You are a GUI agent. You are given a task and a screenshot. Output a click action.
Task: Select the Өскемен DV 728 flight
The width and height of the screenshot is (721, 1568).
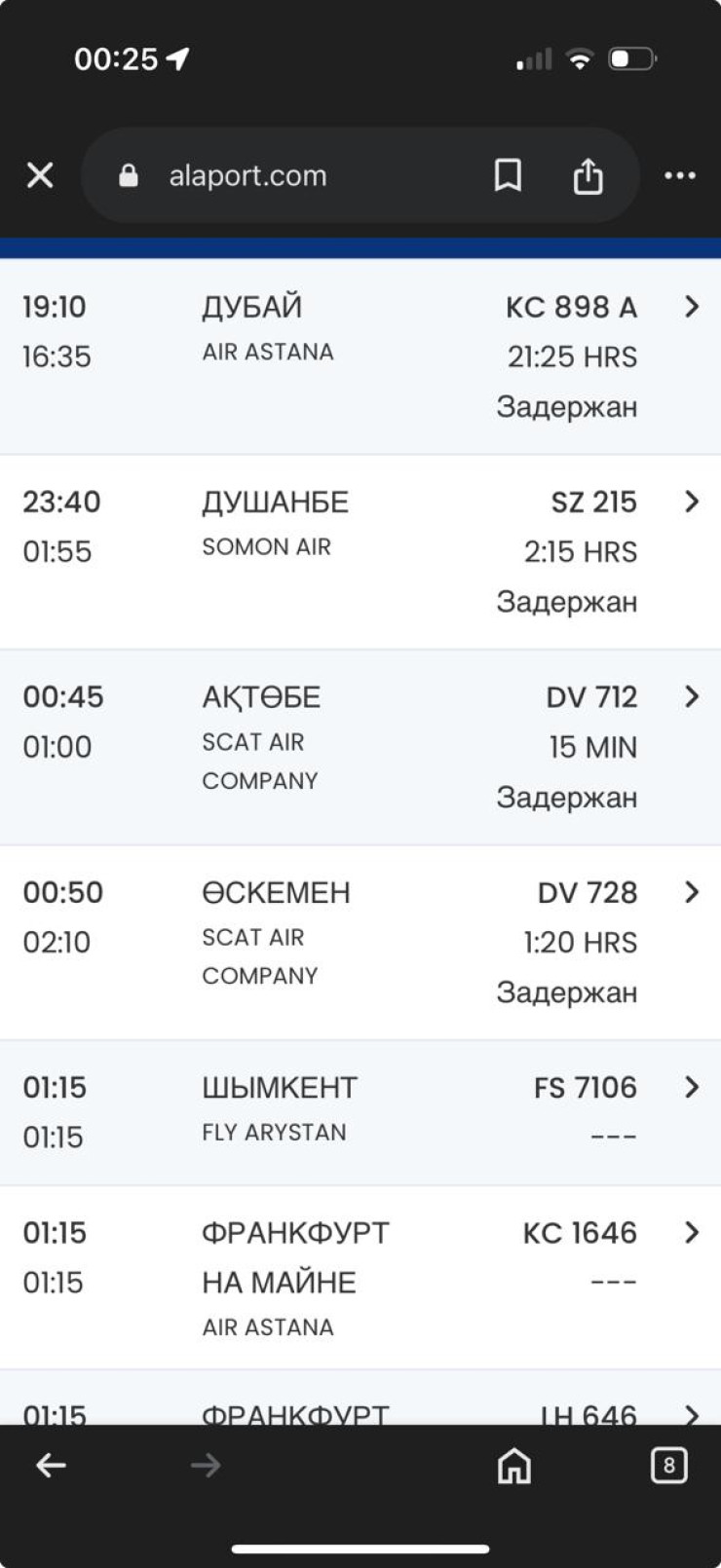coord(360,943)
